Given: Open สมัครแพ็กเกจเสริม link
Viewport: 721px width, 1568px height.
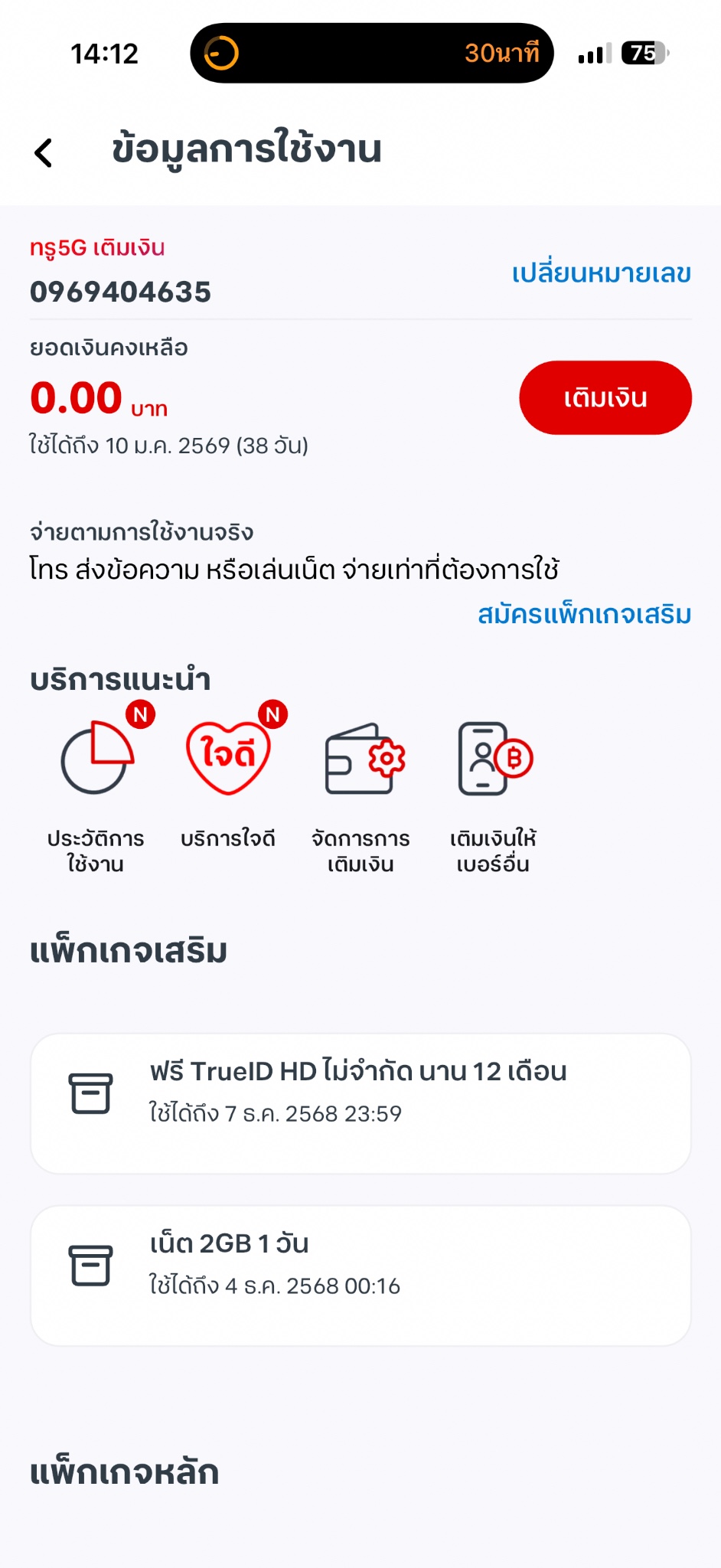Looking at the screenshot, I should (x=584, y=614).
